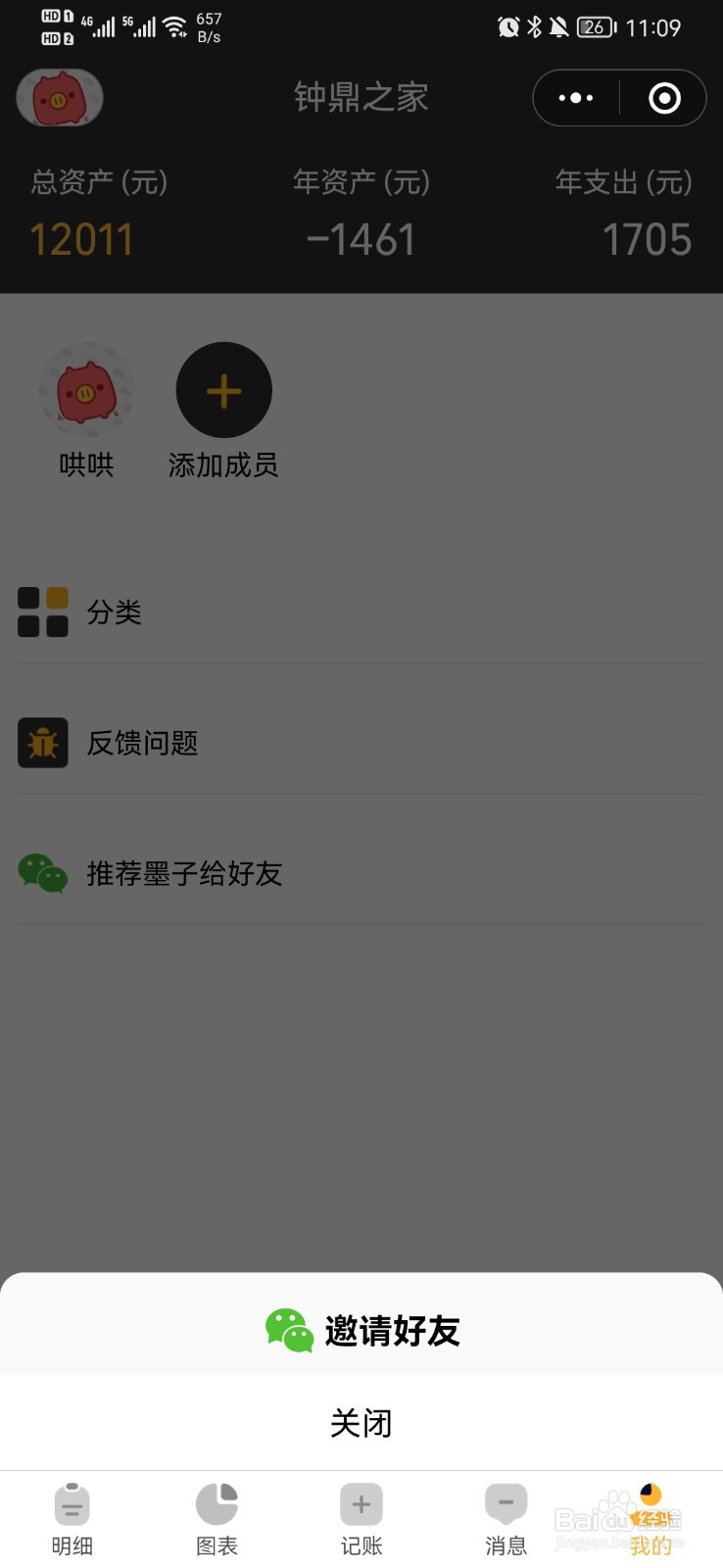Tap the 总资产 amount 12011

click(81, 238)
